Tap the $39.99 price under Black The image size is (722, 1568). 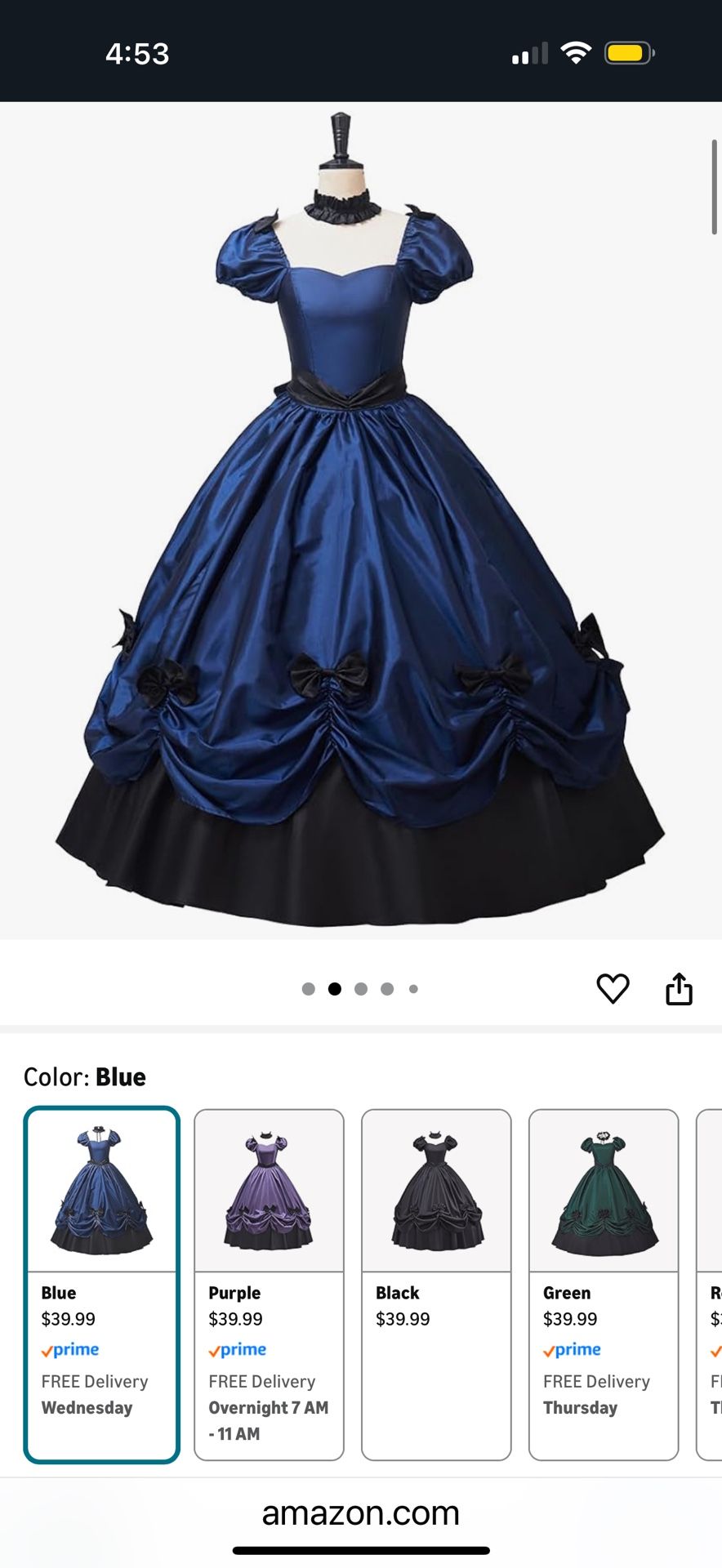point(403,1318)
